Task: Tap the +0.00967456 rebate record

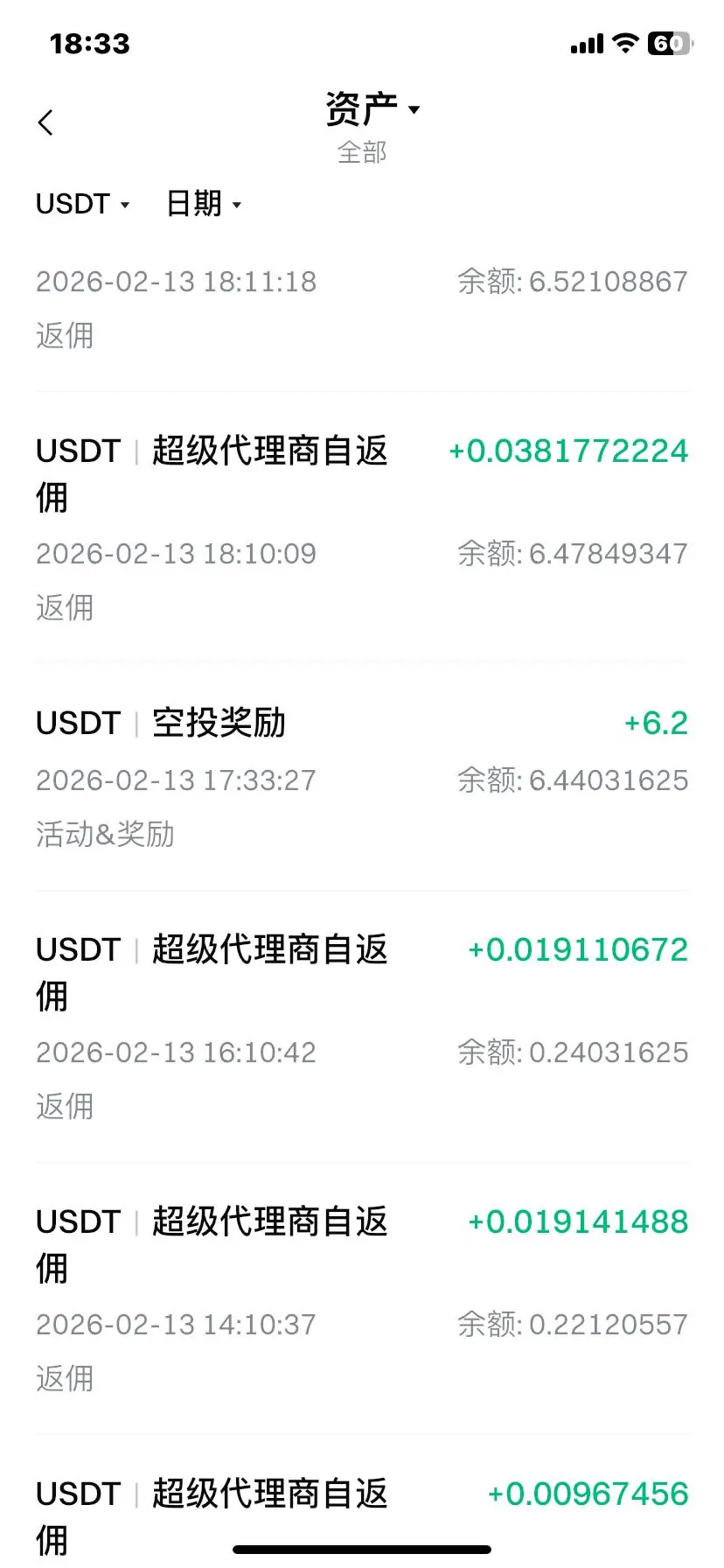Action: pos(361,1509)
